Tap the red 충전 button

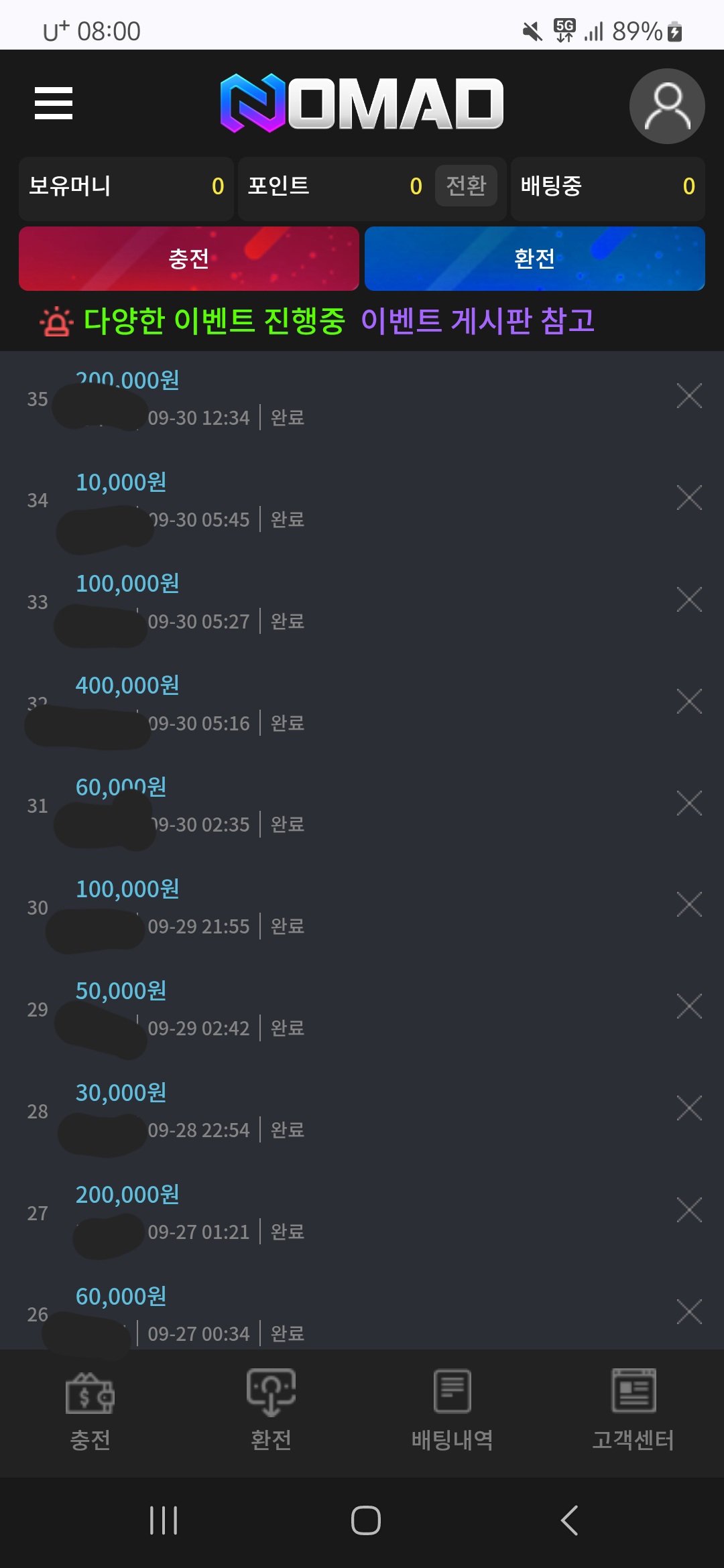click(x=189, y=259)
